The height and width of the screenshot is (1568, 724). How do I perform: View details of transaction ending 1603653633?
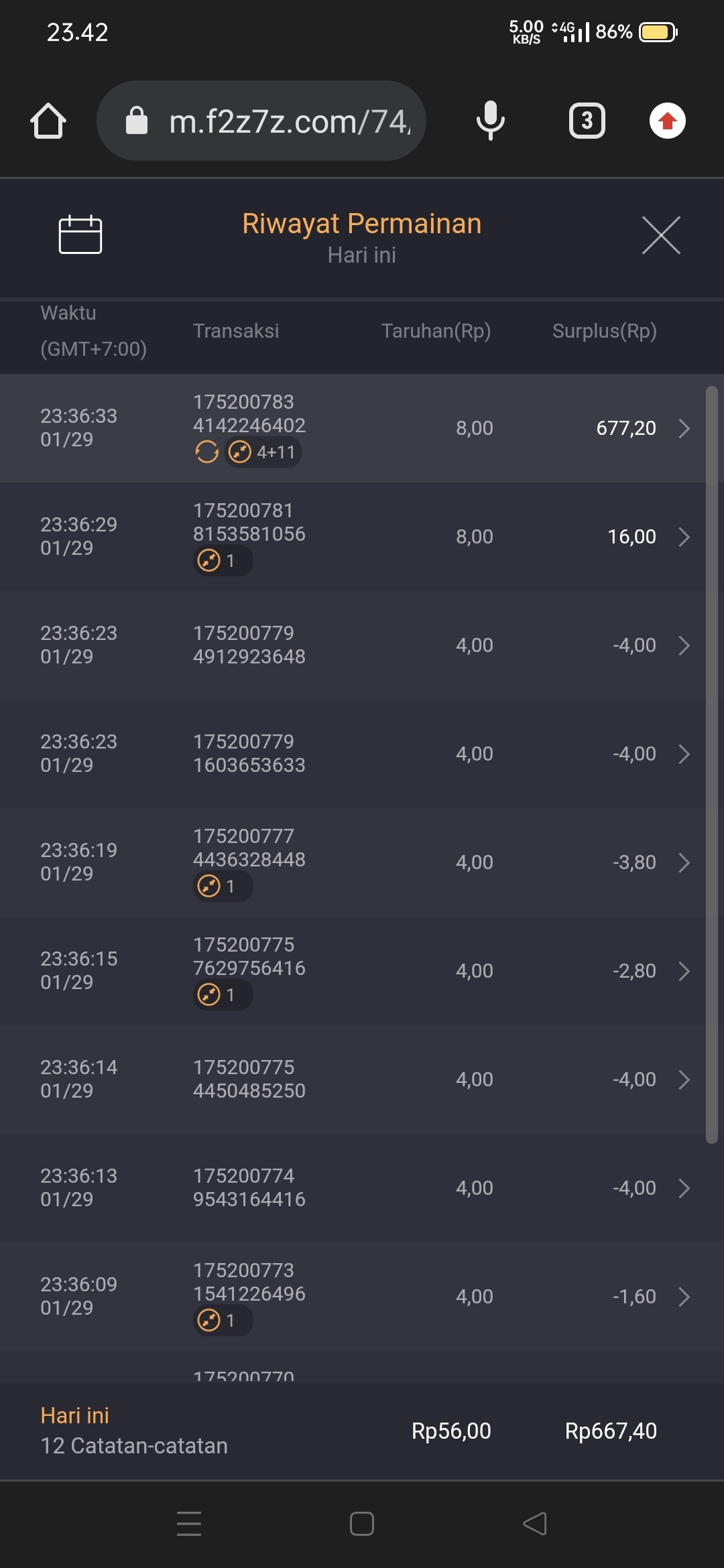coord(683,754)
